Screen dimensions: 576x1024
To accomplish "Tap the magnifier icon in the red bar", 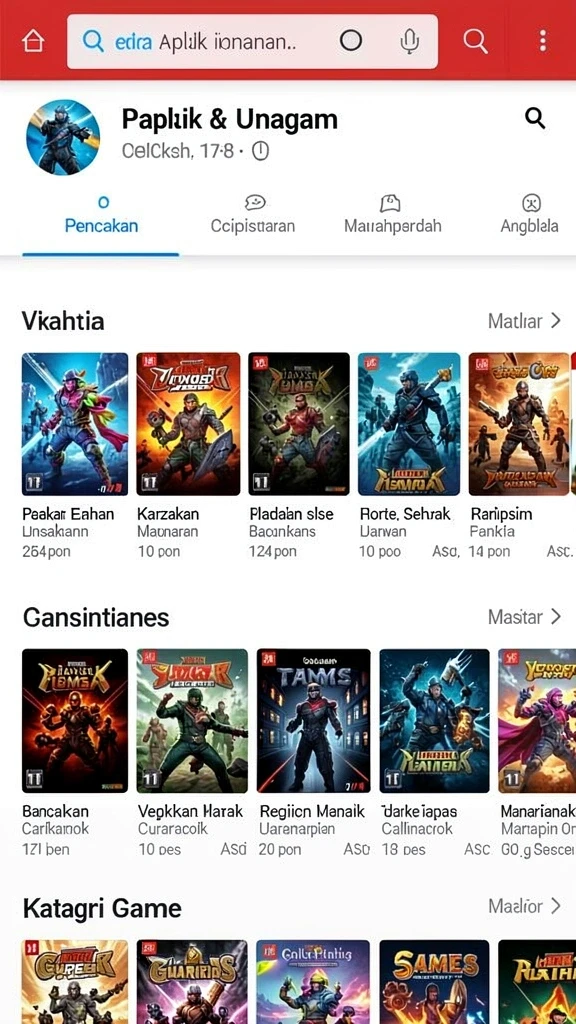I will pyautogui.click(x=475, y=42).
